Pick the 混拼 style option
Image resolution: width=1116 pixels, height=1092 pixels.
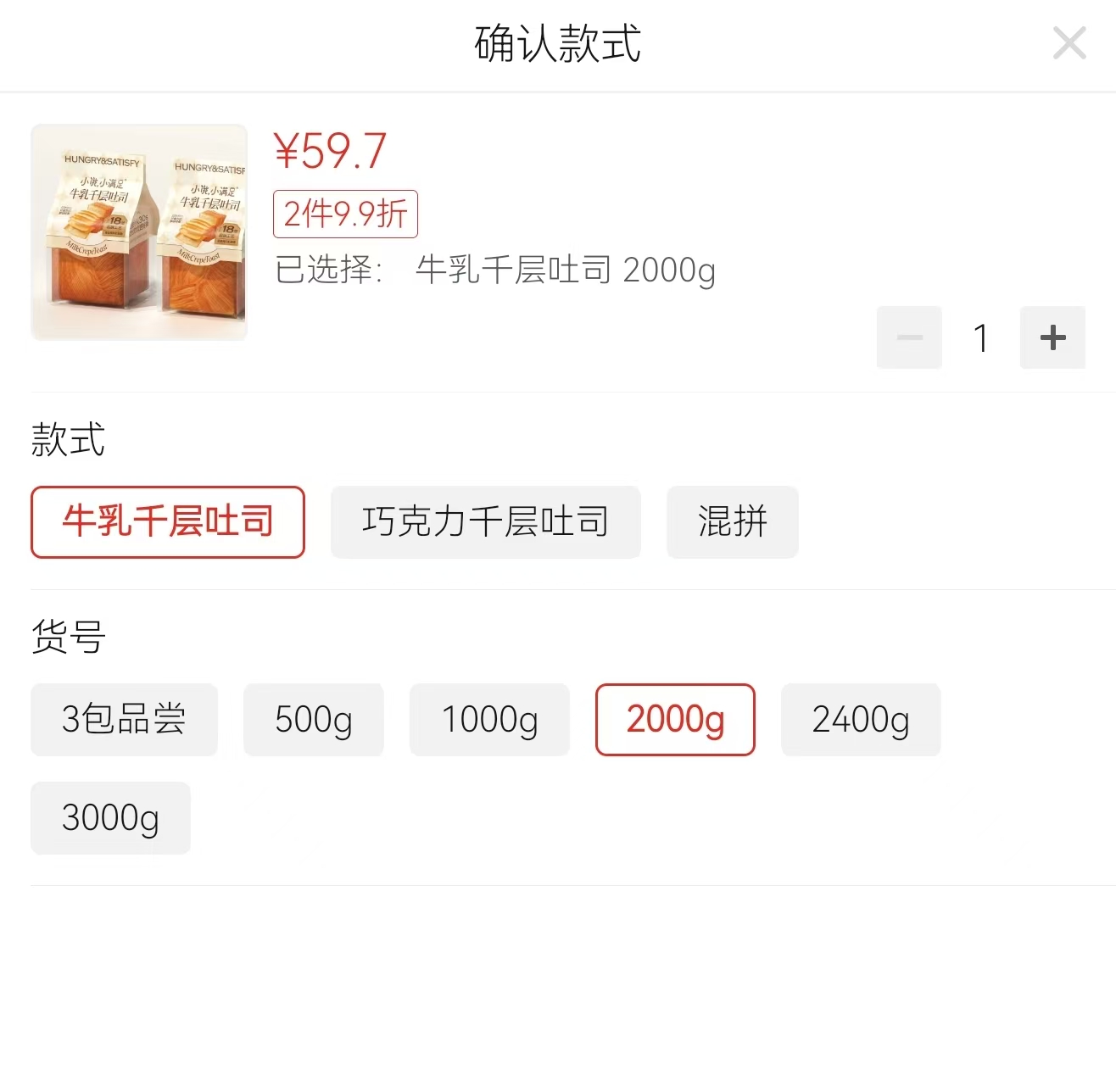click(x=733, y=522)
